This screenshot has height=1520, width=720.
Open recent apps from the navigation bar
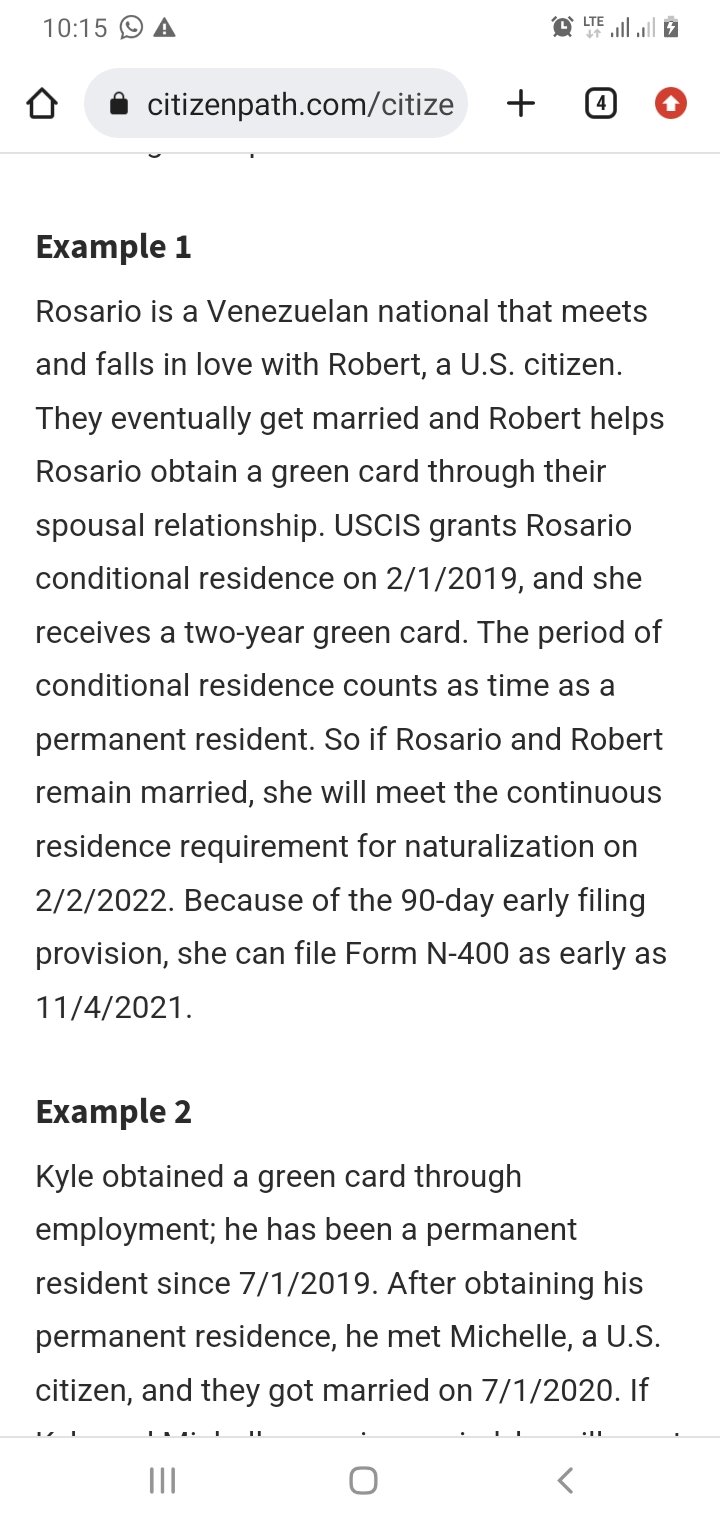pyautogui.click(x=162, y=1480)
